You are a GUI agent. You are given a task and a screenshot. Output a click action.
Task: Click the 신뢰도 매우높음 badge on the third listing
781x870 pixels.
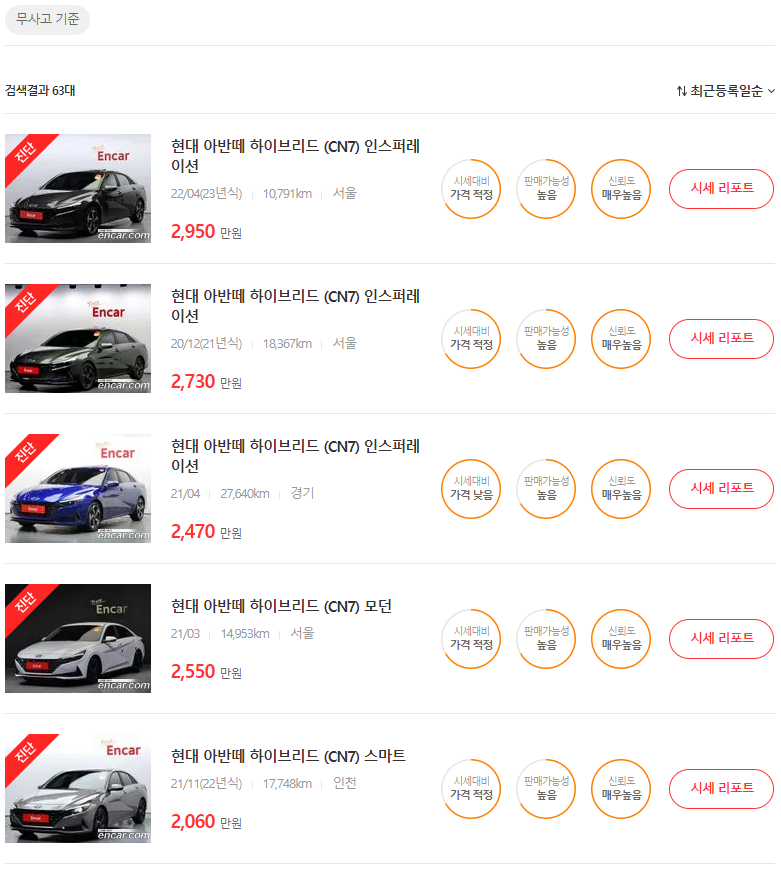pos(620,489)
